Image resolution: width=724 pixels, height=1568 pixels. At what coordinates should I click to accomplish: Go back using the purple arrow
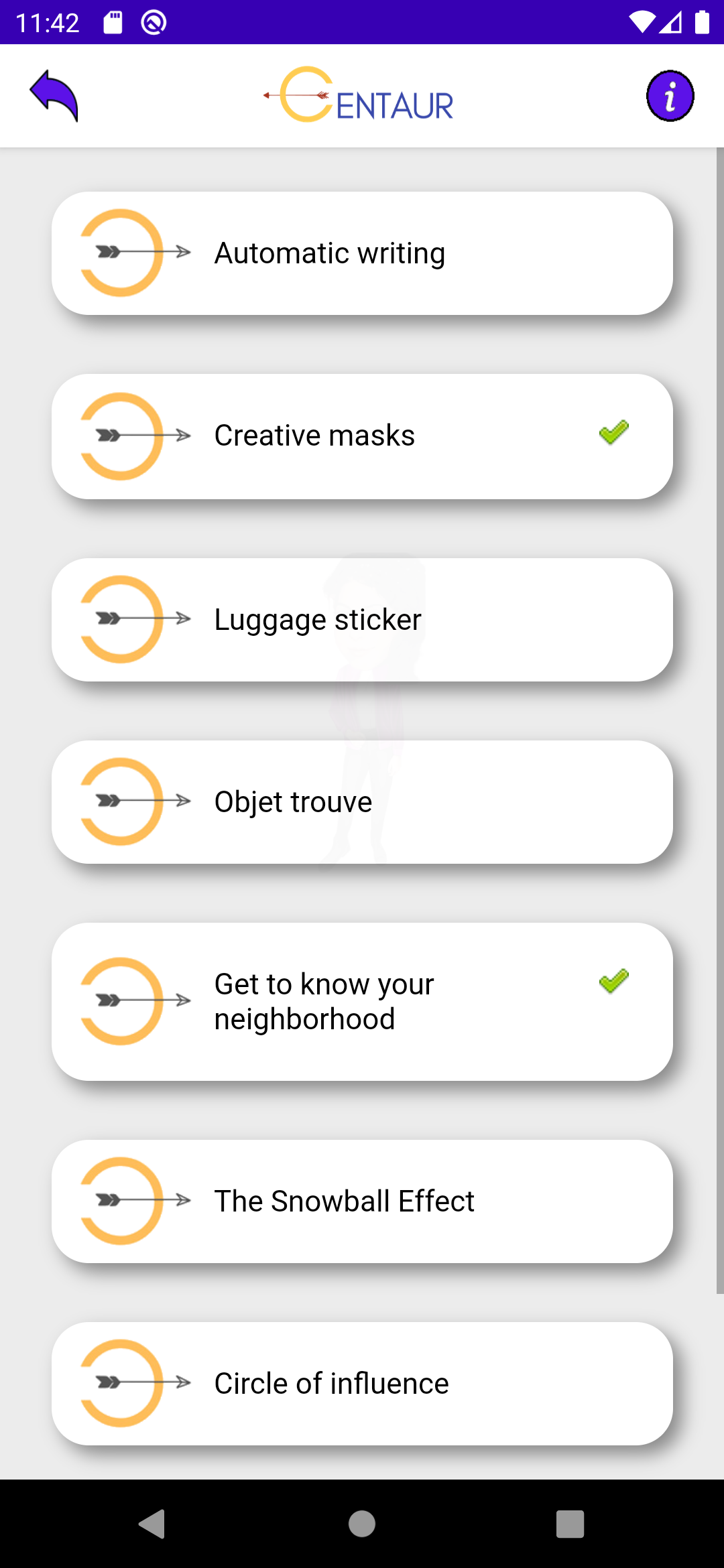click(x=54, y=96)
